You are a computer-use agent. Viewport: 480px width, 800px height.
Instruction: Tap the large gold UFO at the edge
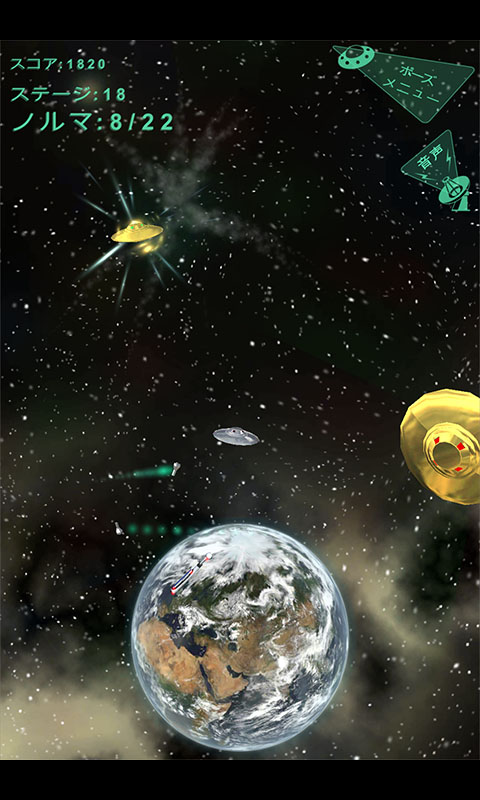point(442,447)
